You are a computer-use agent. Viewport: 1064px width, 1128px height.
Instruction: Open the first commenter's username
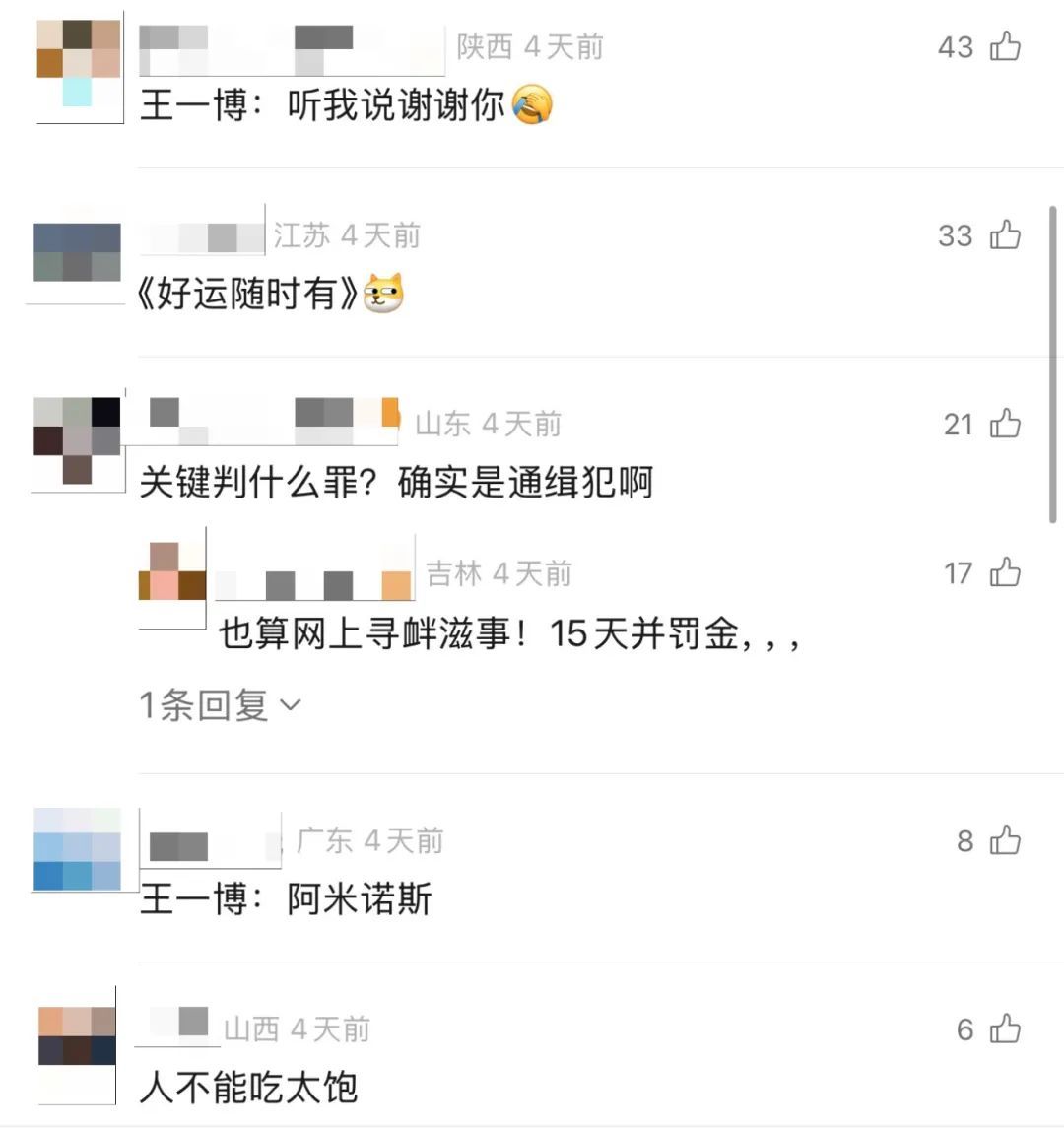pyautogui.click(x=286, y=43)
